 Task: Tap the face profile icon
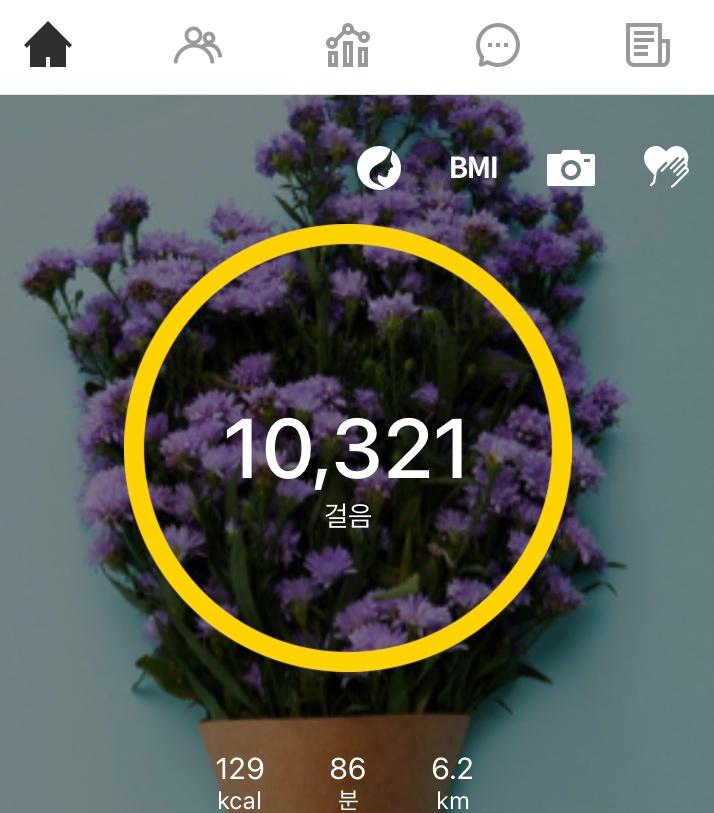[379, 168]
